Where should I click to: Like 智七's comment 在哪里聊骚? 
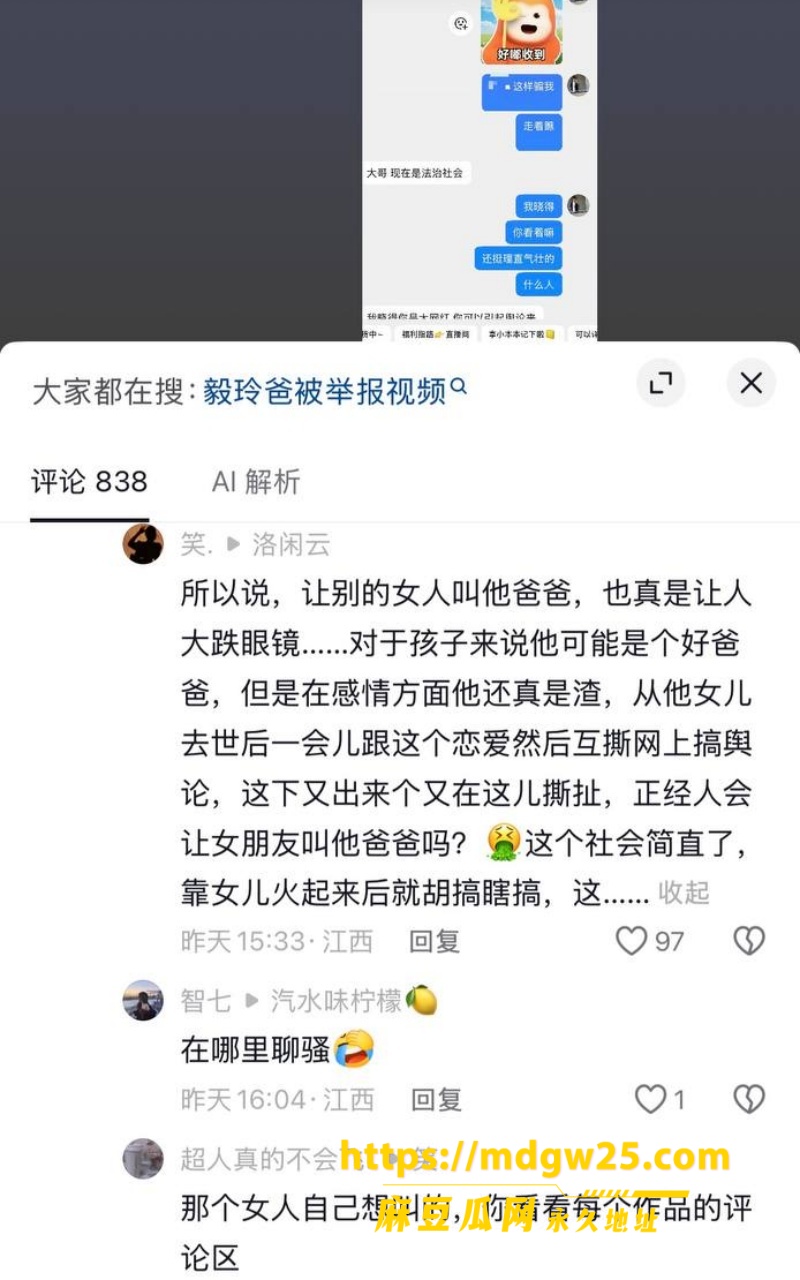point(661,1100)
